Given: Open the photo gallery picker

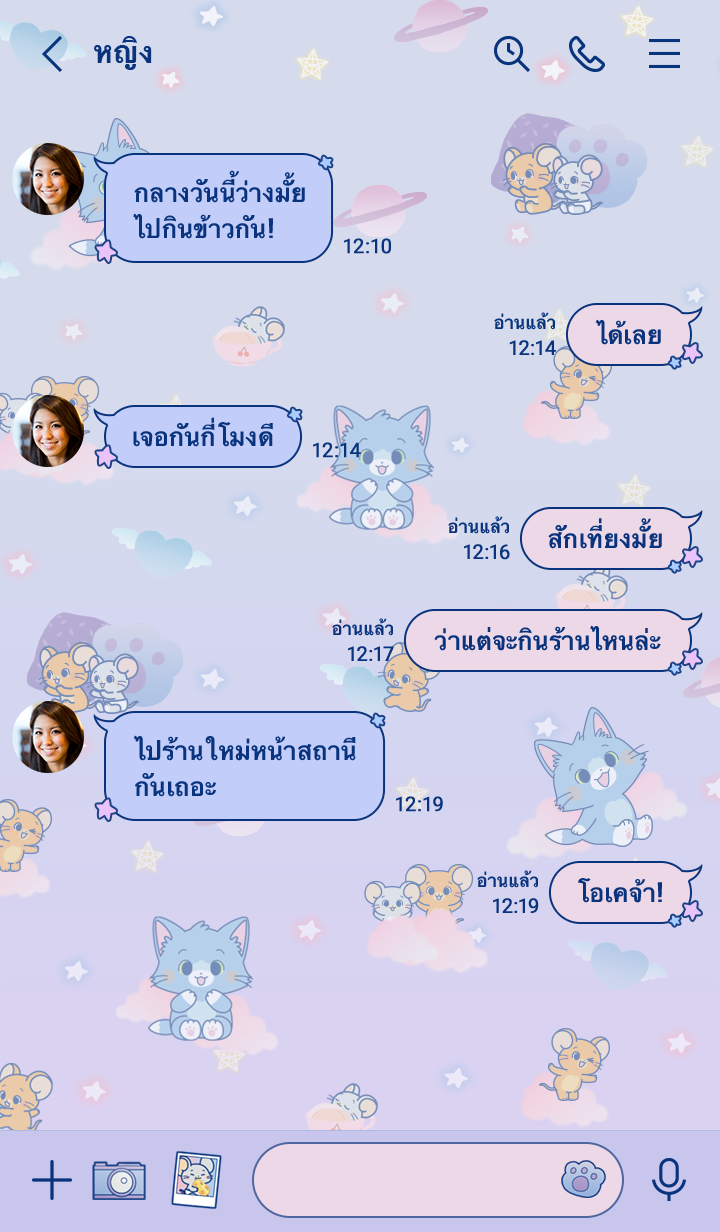Looking at the screenshot, I should pos(196,1180).
